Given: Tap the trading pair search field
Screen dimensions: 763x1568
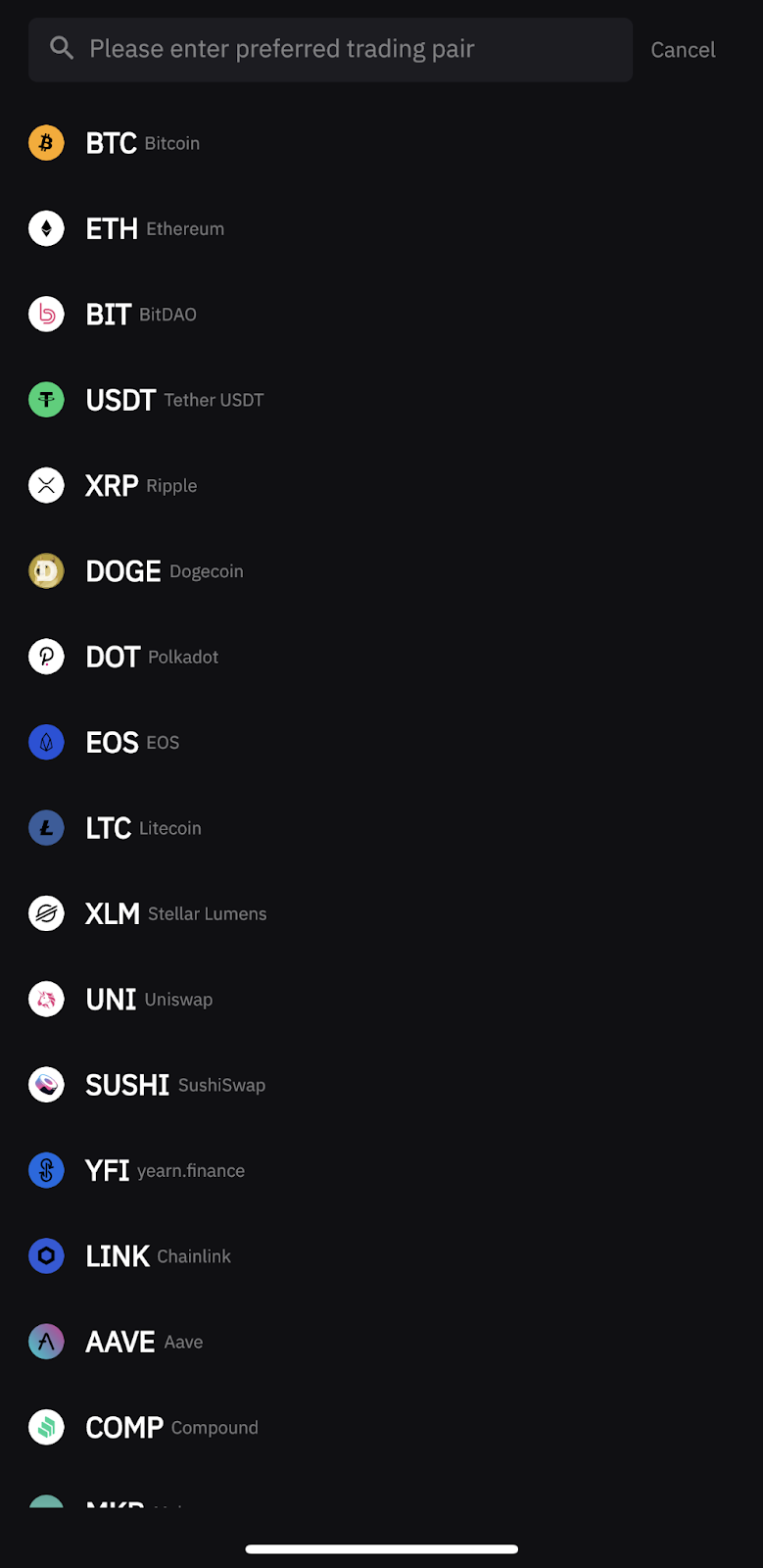Looking at the screenshot, I should [x=329, y=49].
